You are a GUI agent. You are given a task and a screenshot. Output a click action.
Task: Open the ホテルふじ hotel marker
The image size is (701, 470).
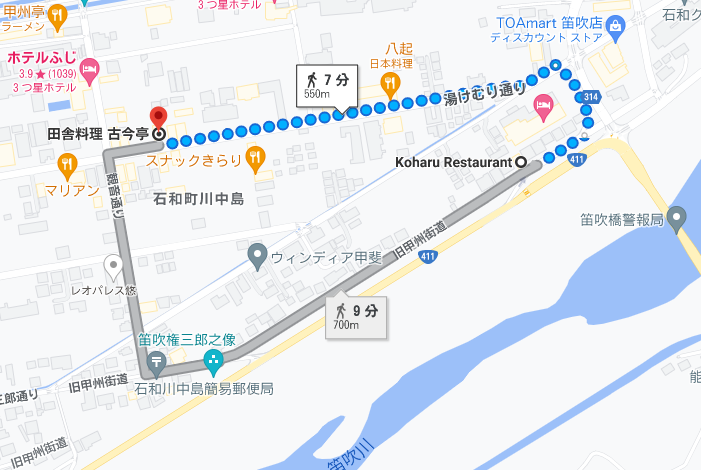coord(89,70)
